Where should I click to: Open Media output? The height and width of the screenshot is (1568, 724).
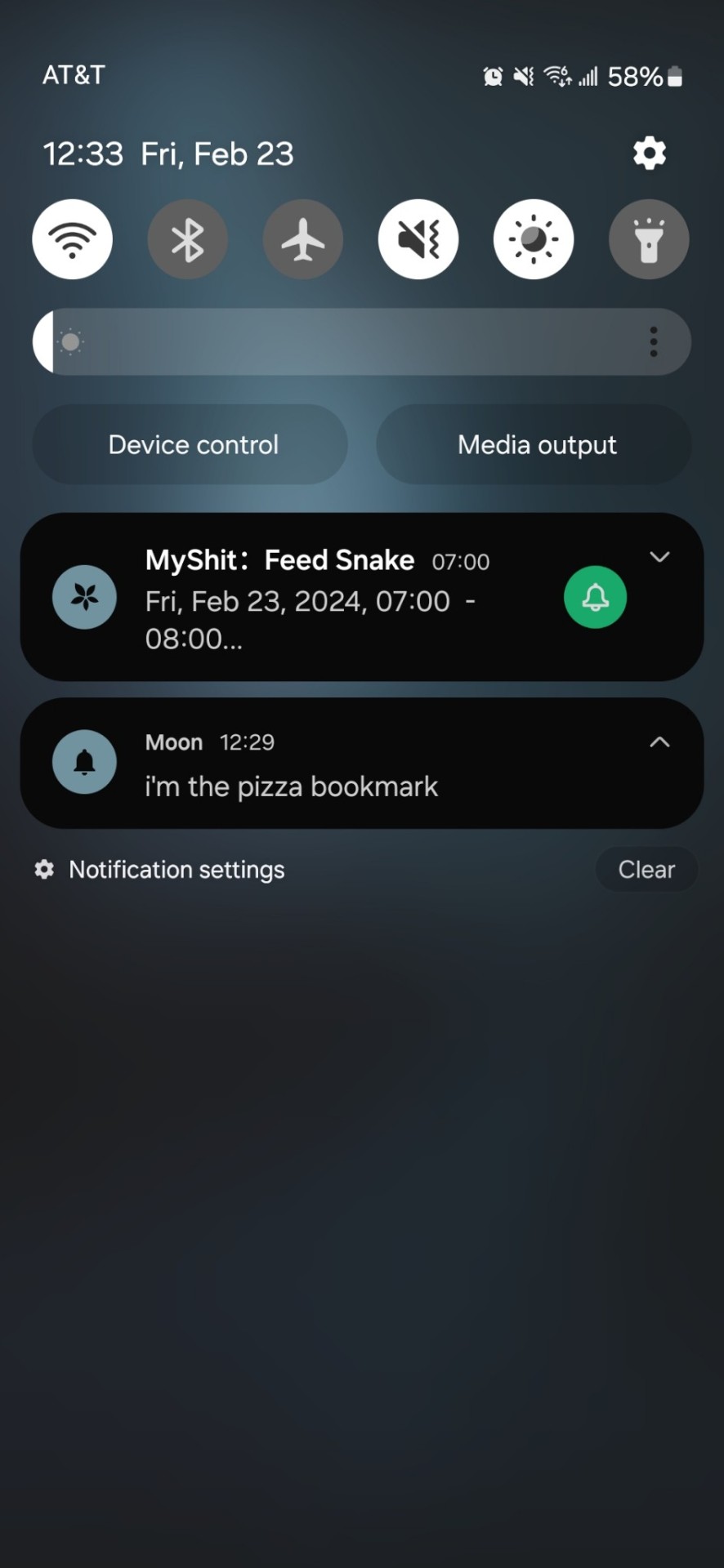point(536,444)
